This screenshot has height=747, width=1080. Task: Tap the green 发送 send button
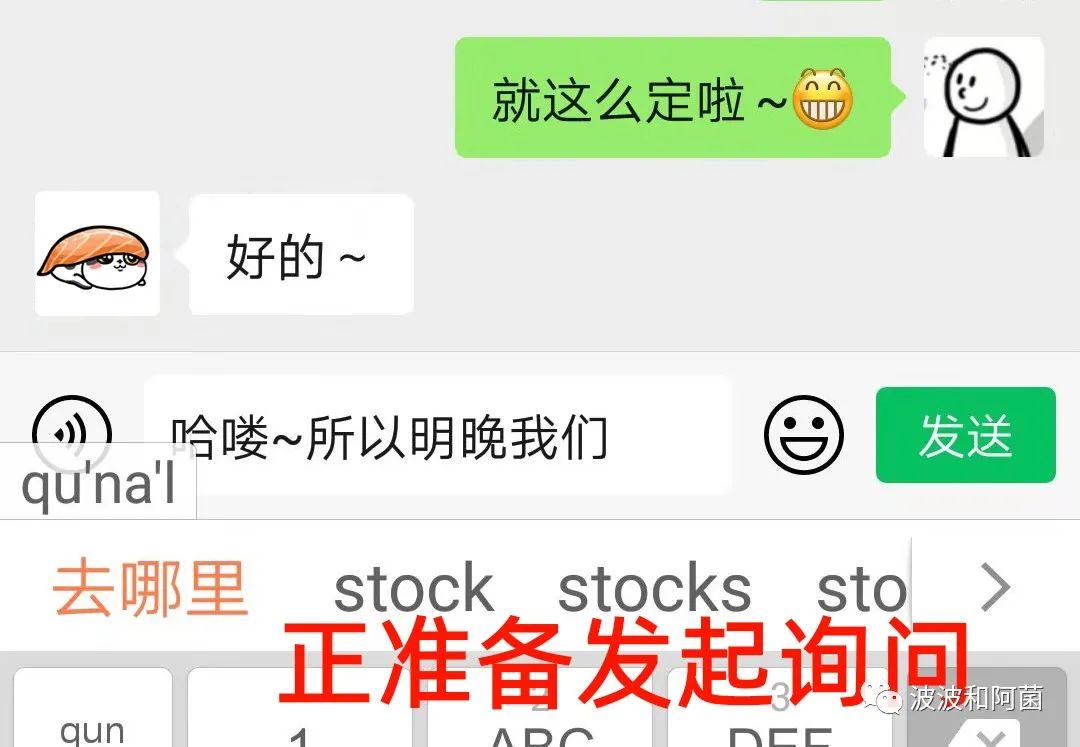tap(965, 435)
